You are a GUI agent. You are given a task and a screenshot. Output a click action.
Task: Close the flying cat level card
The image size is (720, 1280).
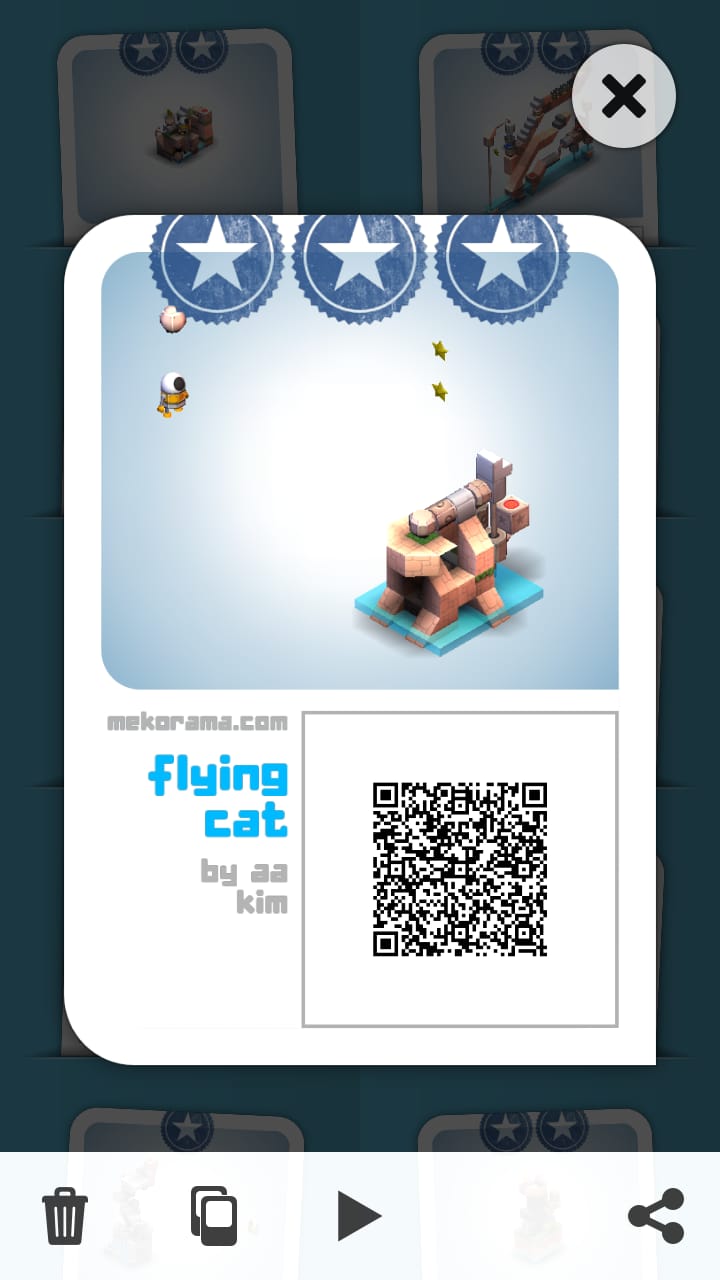point(624,97)
